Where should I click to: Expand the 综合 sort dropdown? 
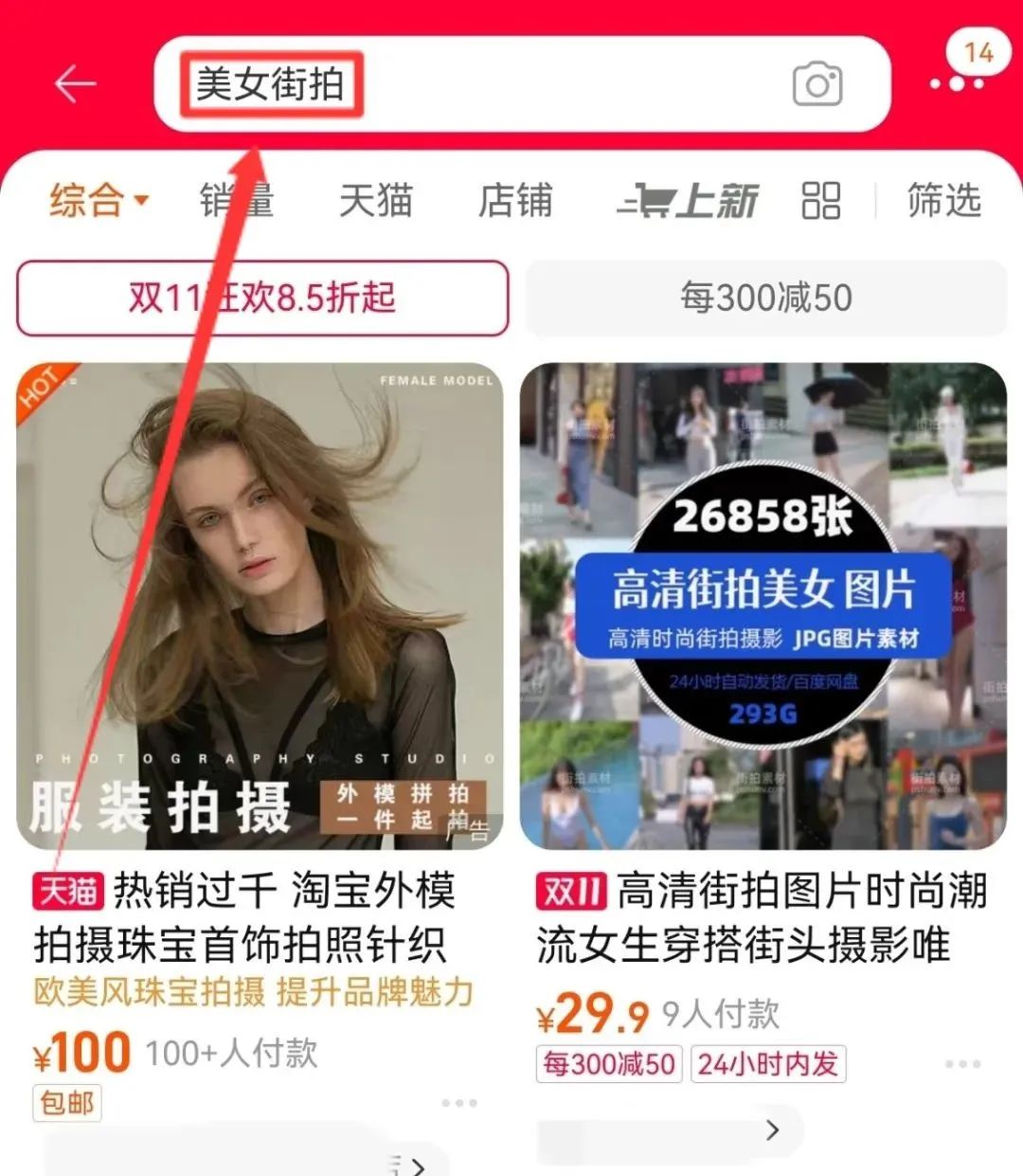click(x=99, y=201)
